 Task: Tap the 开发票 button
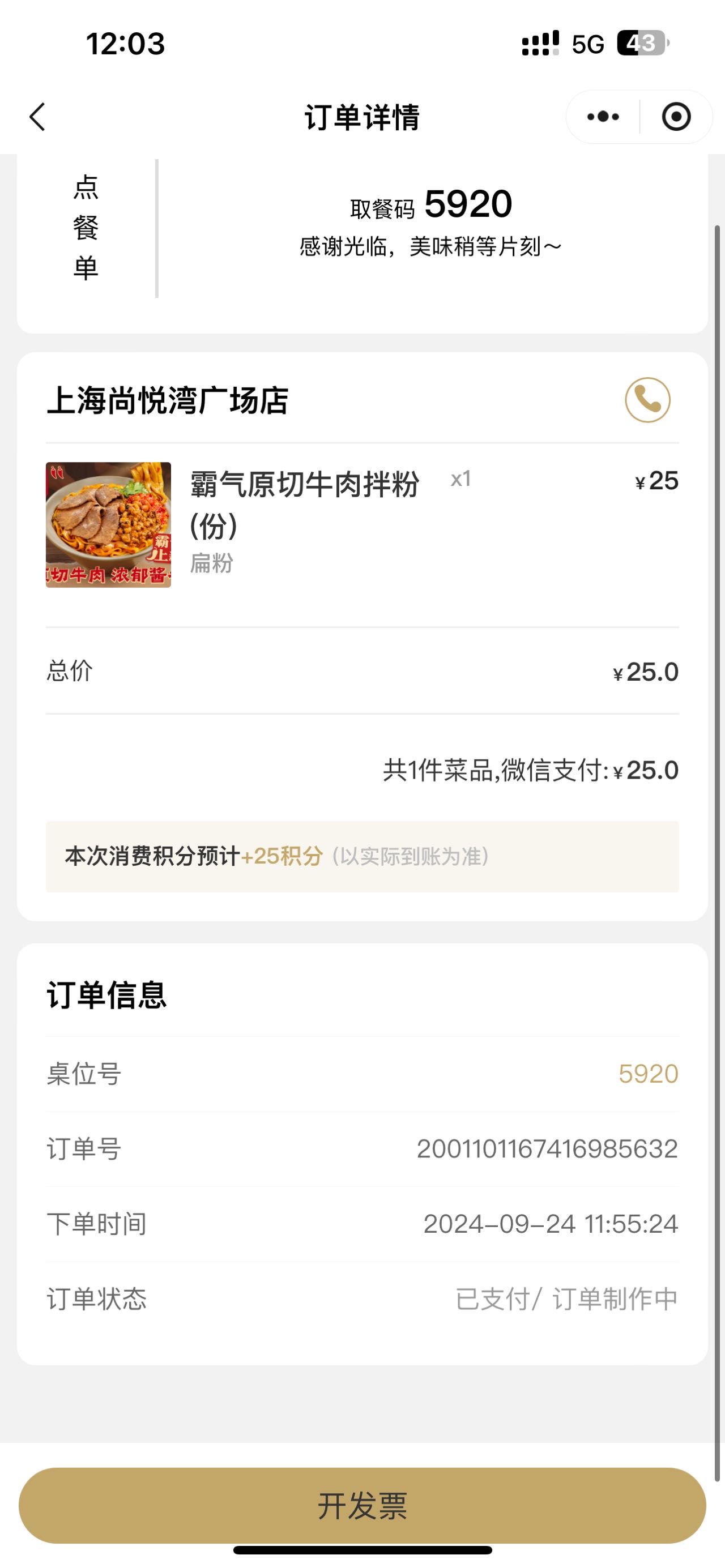[x=362, y=1505]
